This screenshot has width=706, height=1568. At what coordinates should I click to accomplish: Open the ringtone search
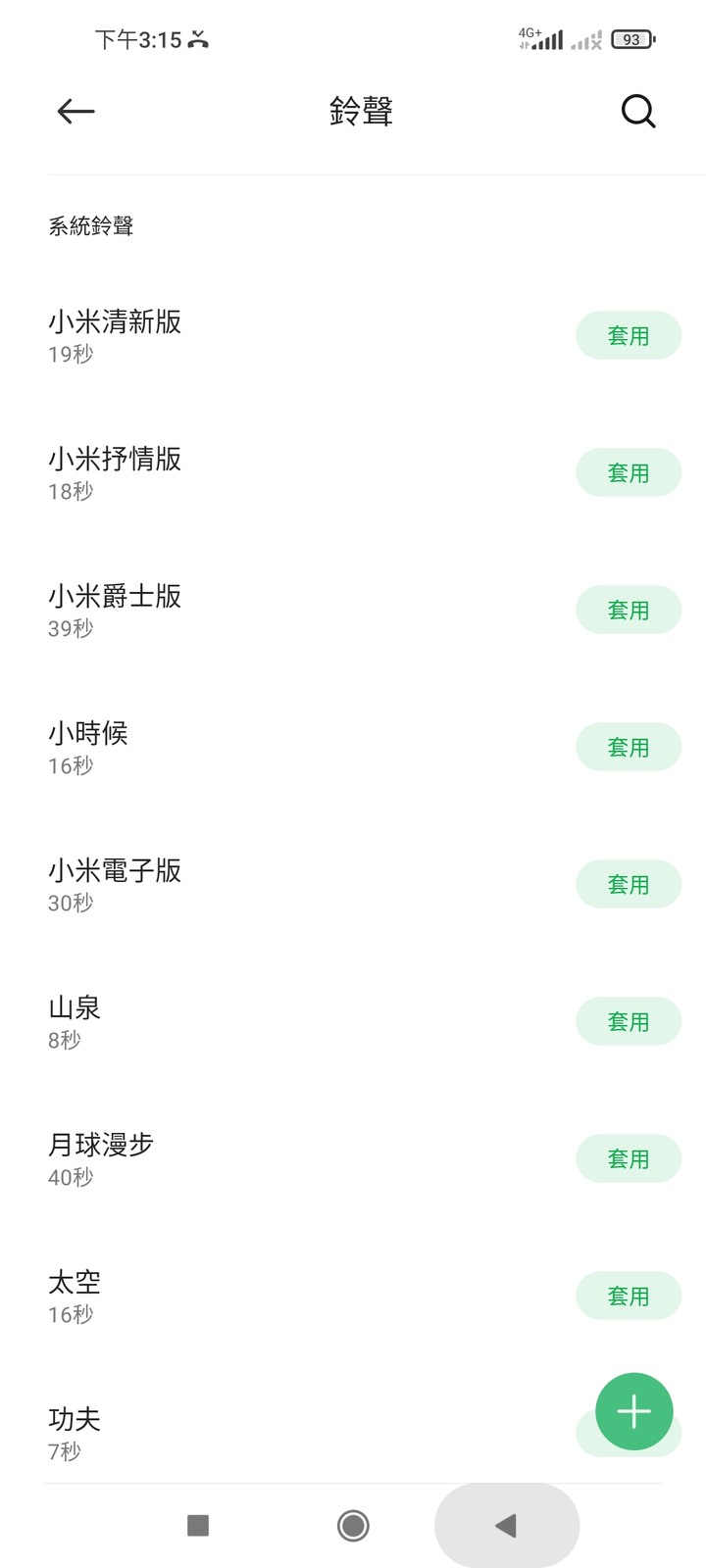tap(638, 112)
